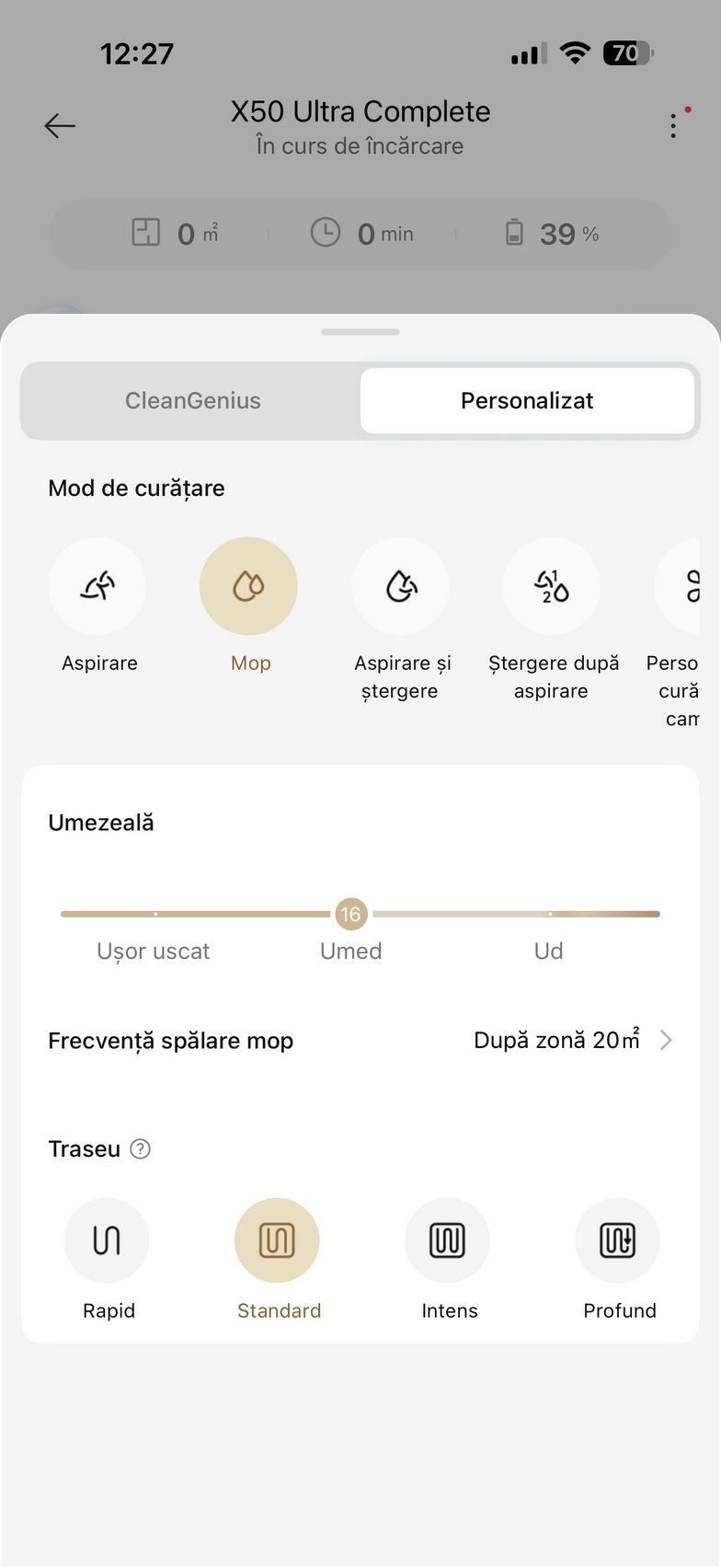Select the Mop cleaning mode

(248, 586)
